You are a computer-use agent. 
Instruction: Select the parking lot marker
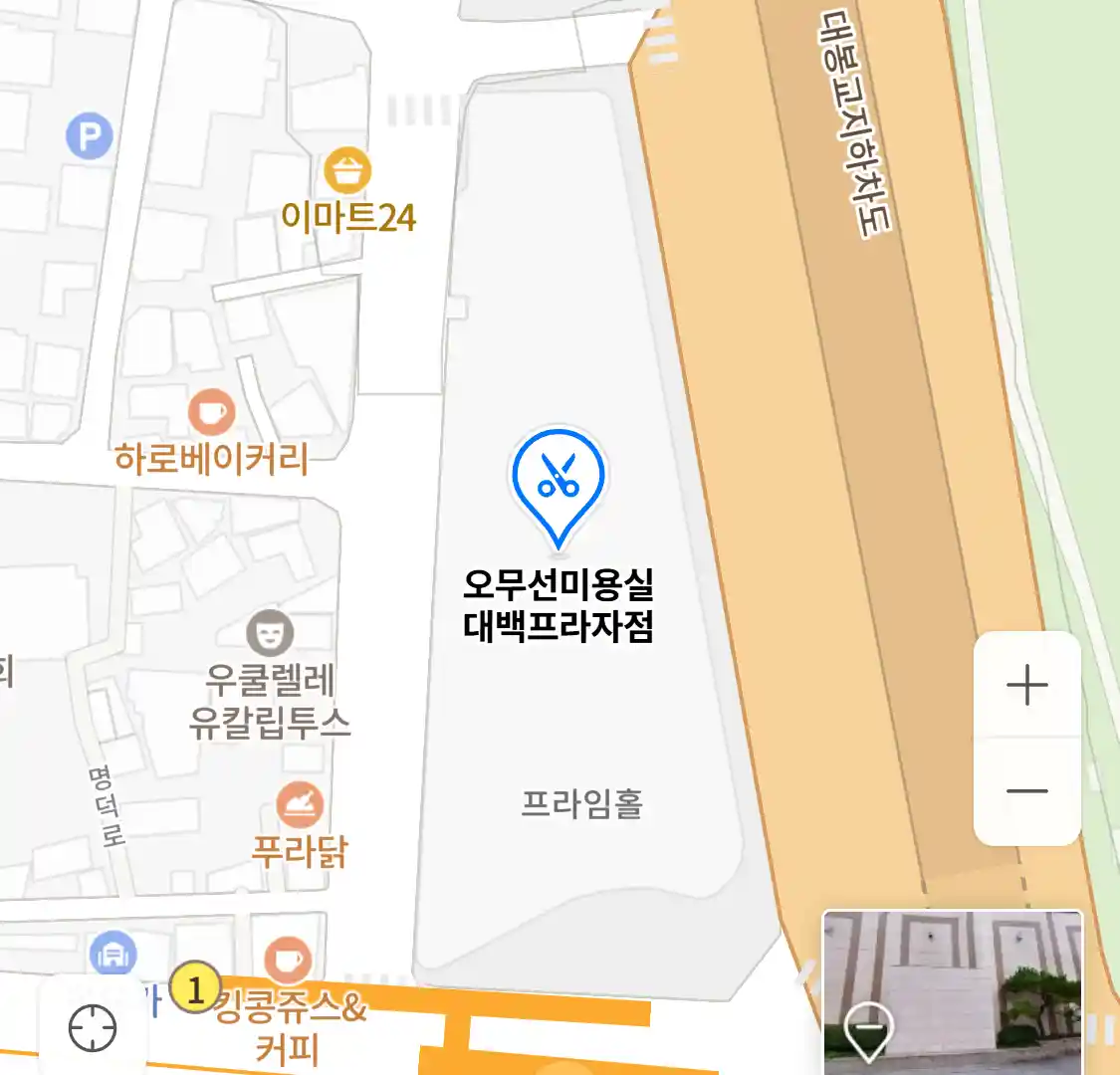[90, 136]
